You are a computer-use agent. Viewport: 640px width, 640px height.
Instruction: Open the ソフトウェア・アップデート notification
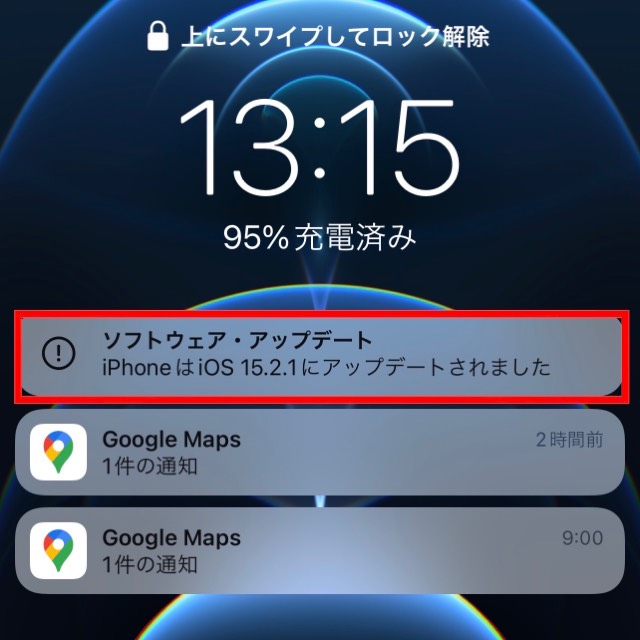coord(320,355)
